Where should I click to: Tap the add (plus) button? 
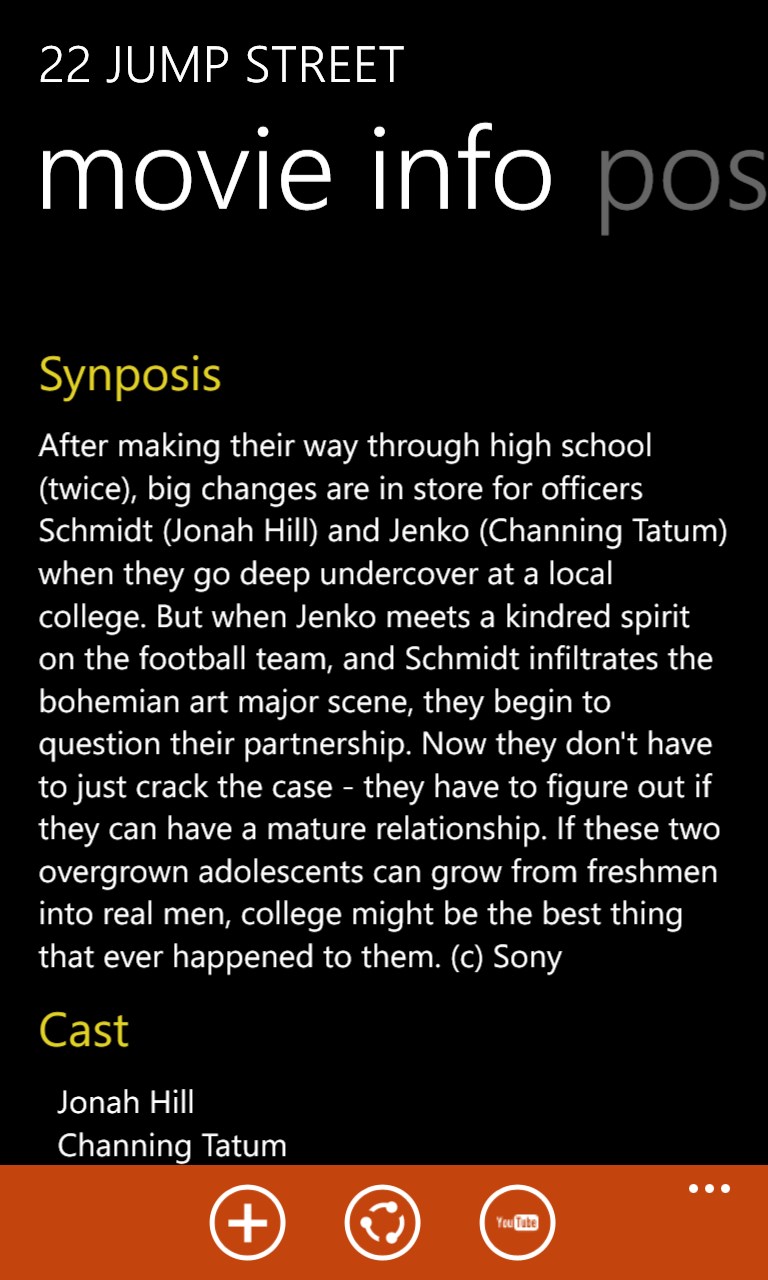(x=247, y=1222)
